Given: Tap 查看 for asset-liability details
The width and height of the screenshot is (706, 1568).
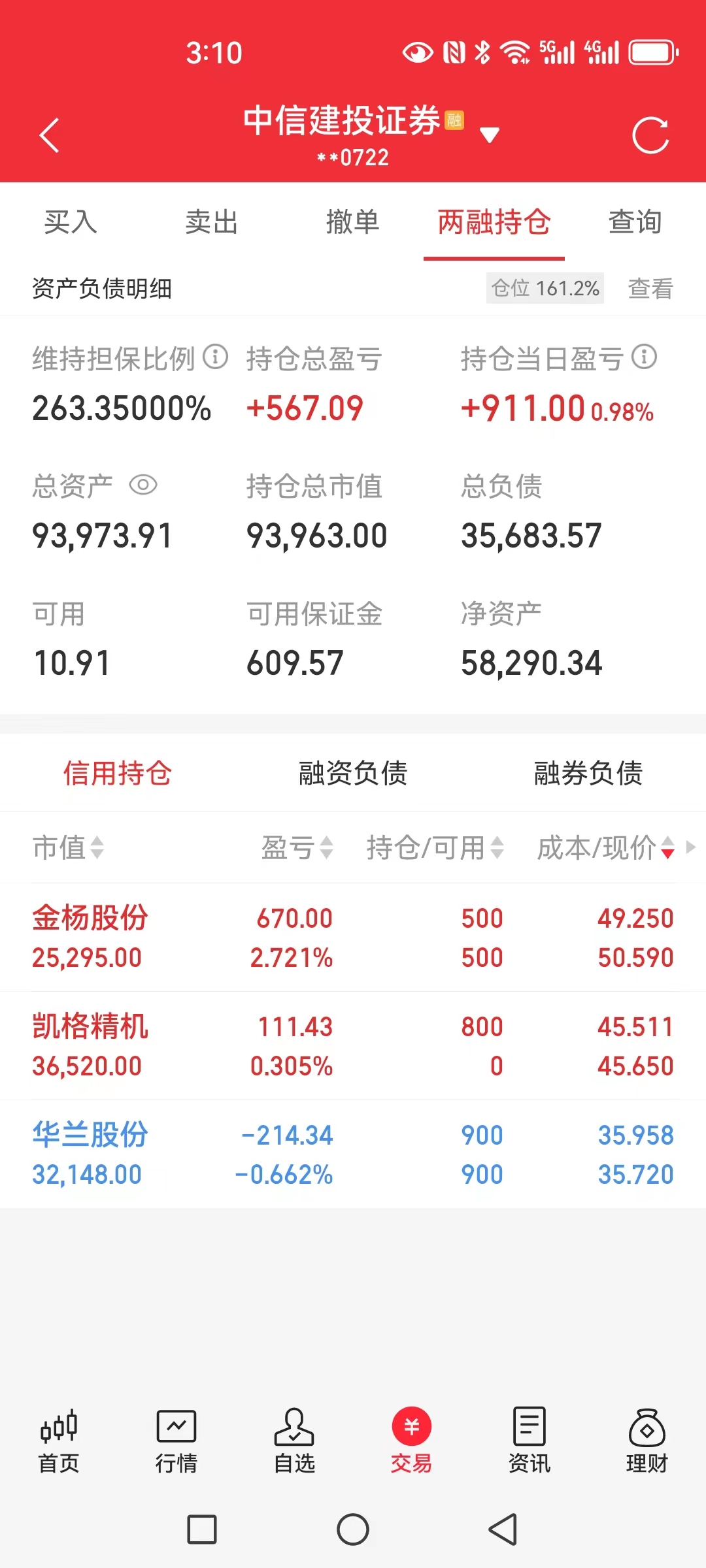Looking at the screenshot, I should click(650, 288).
